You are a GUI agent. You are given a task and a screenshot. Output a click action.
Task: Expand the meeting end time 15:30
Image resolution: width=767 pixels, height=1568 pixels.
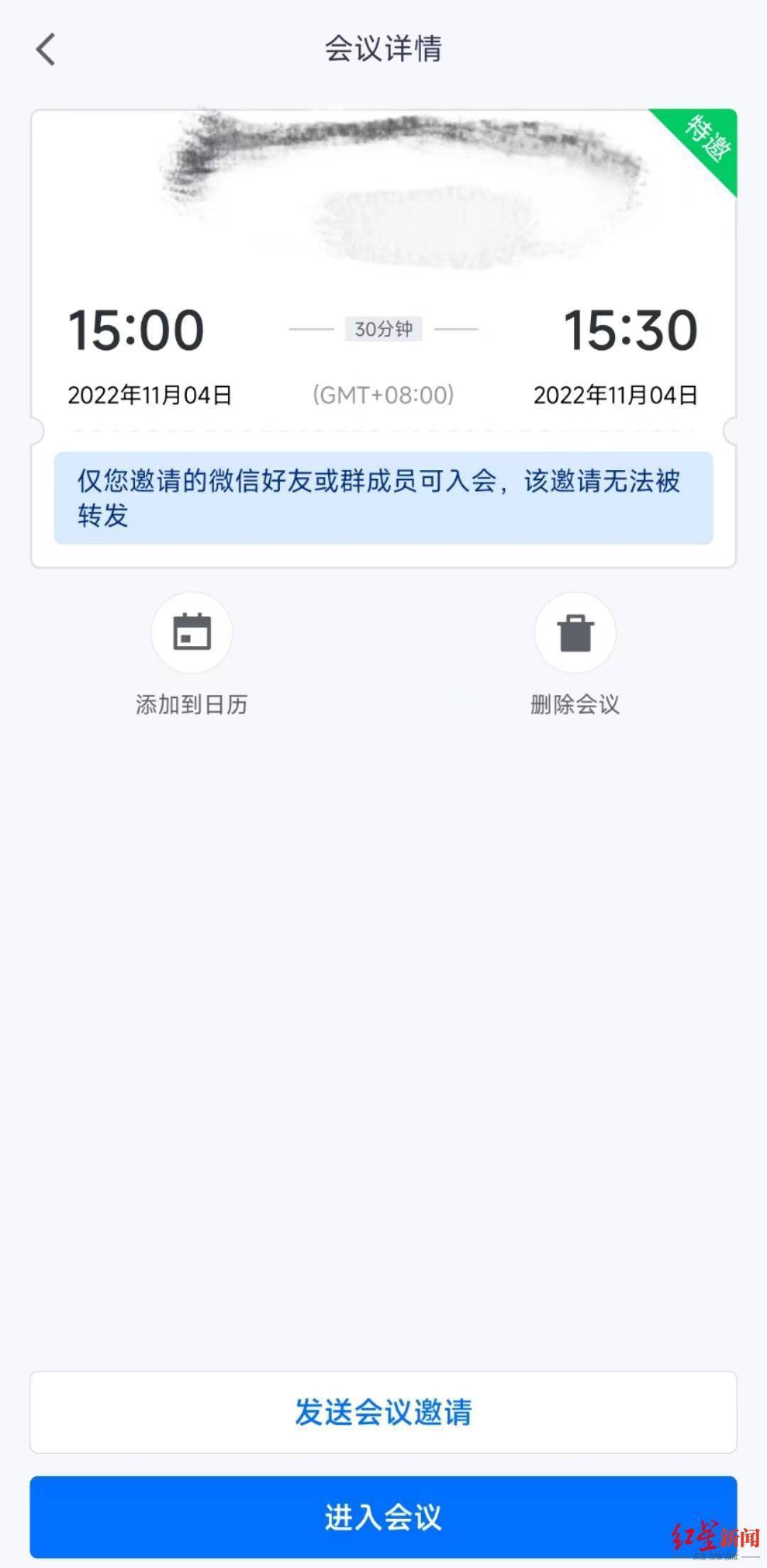631,328
